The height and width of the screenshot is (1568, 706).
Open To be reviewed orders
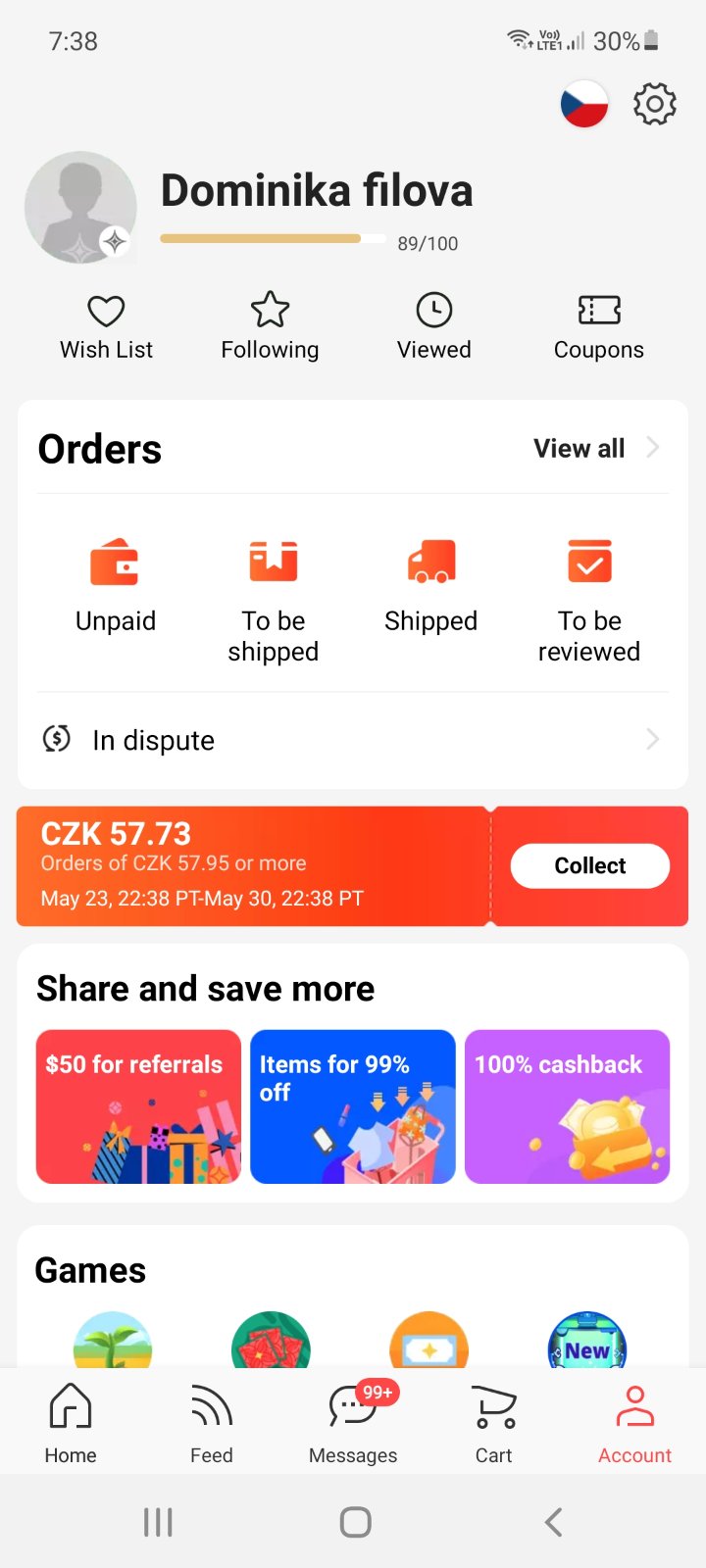[589, 600]
